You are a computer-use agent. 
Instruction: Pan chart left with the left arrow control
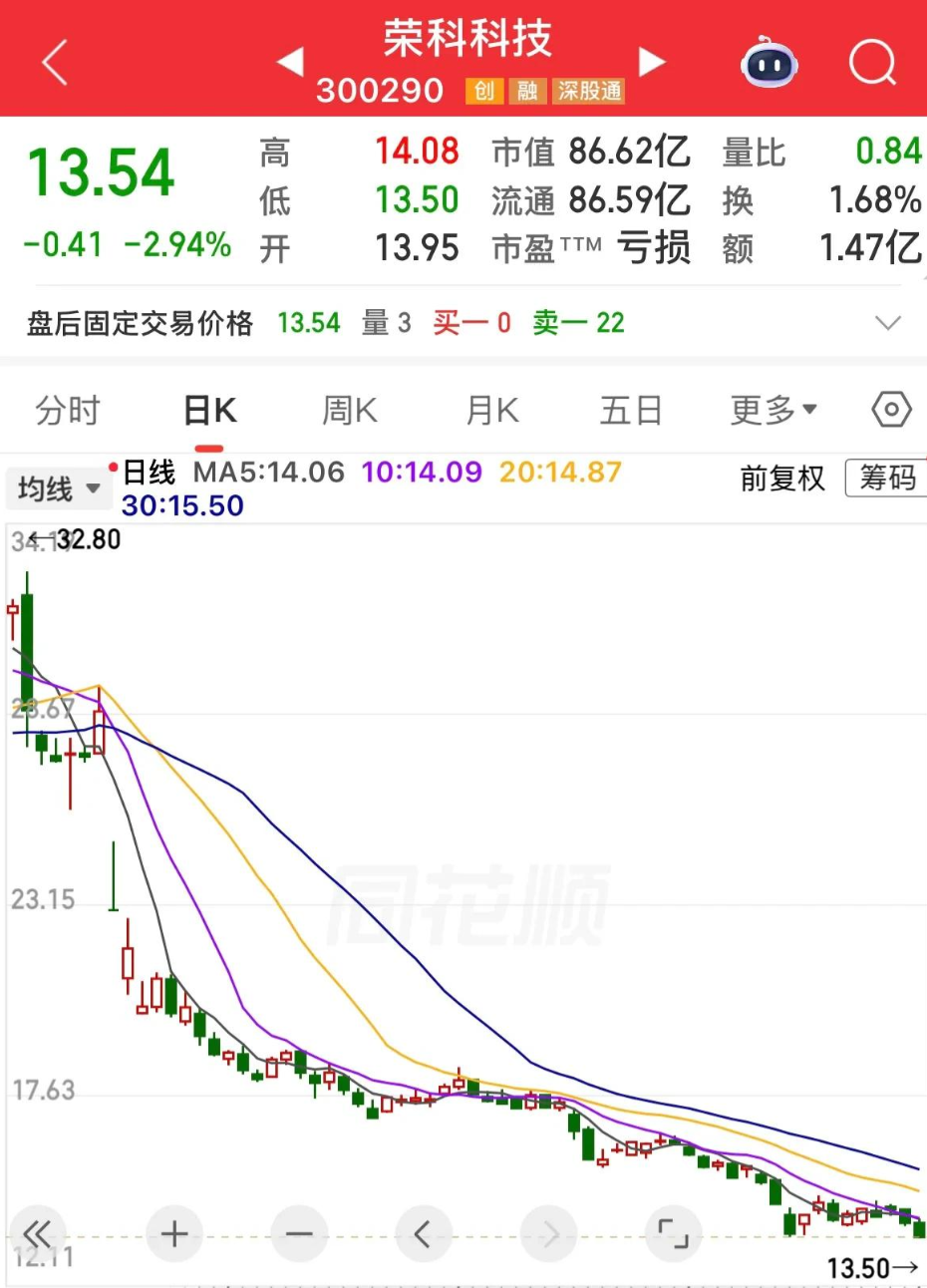pos(423,1233)
